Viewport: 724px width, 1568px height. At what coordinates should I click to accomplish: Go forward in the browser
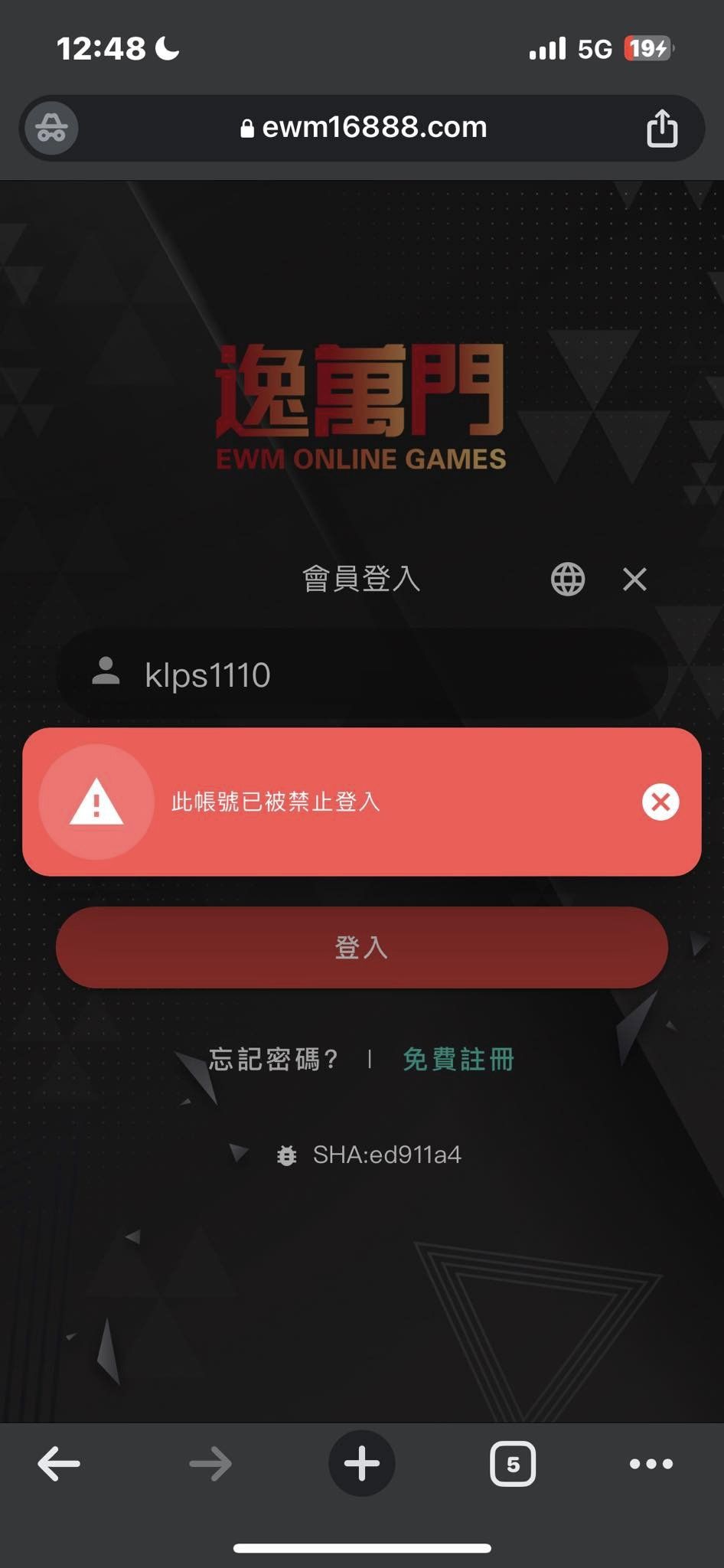coord(210,1464)
